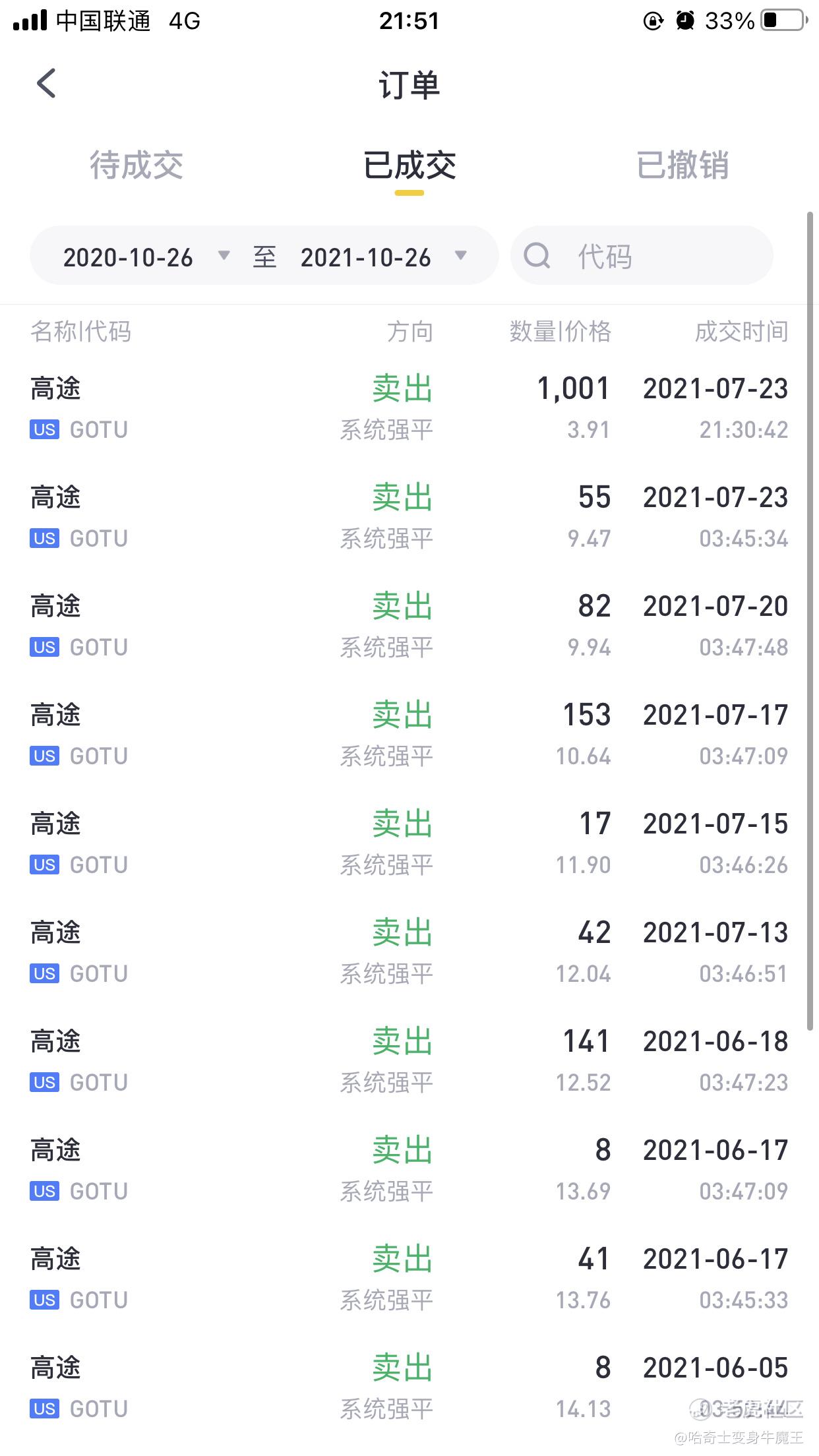Open the GOTU order of 41 shares
819x1456 pixels.
coord(409,1279)
